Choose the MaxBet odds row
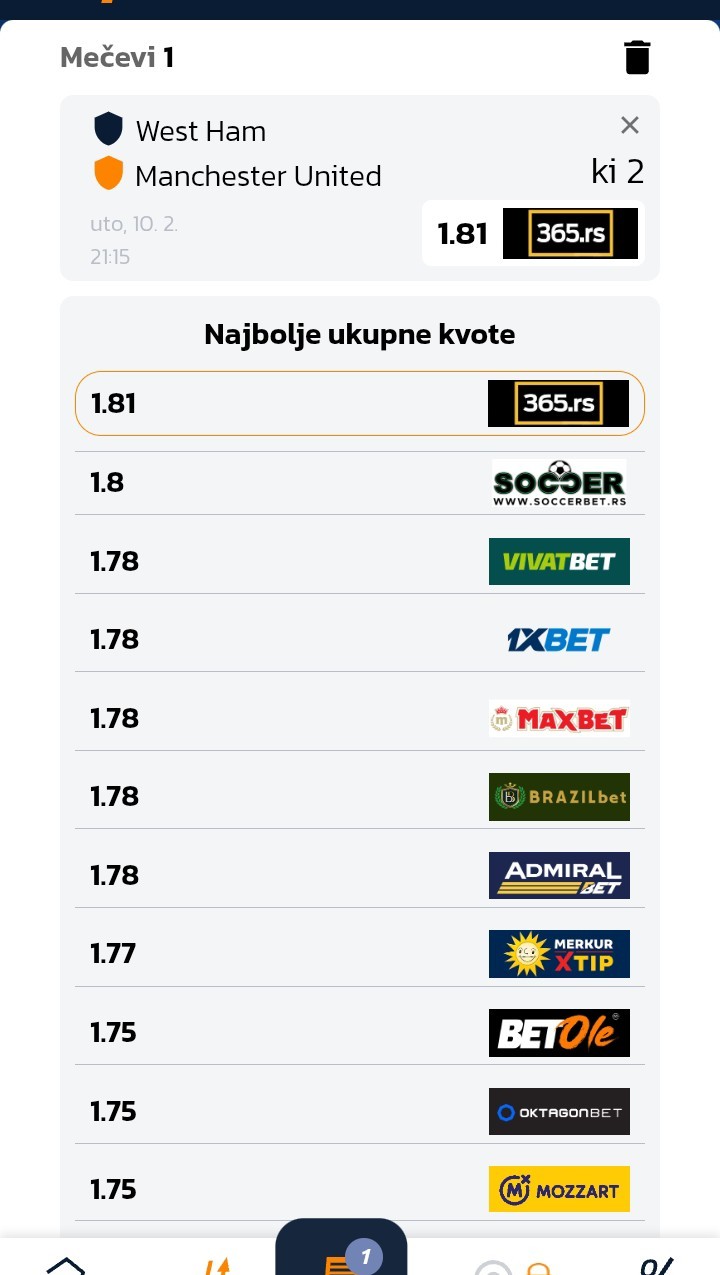The width and height of the screenshot is (720, 1275). [x=360, y=718]
